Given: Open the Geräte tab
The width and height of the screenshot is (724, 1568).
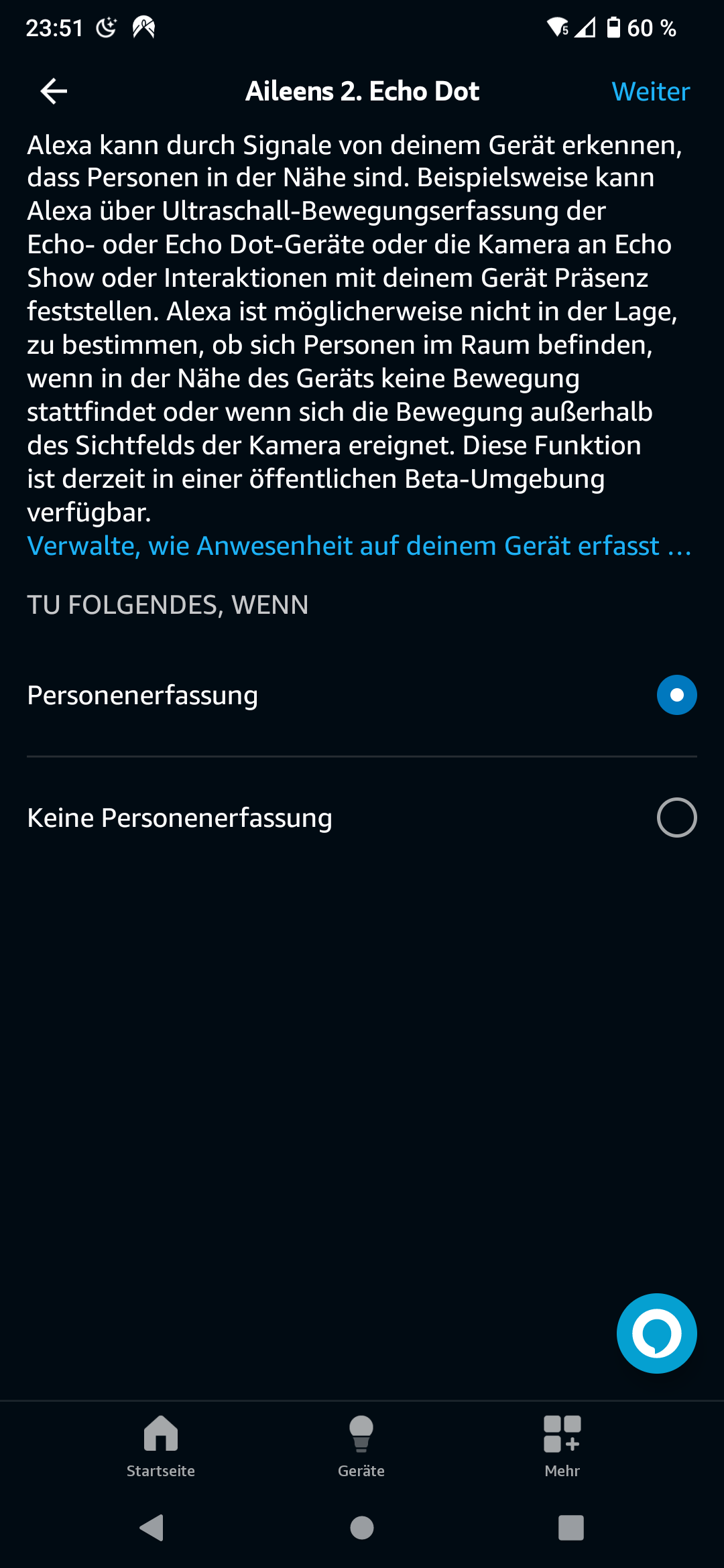Looking at the screenshot, I should (x=361, y=1444).
